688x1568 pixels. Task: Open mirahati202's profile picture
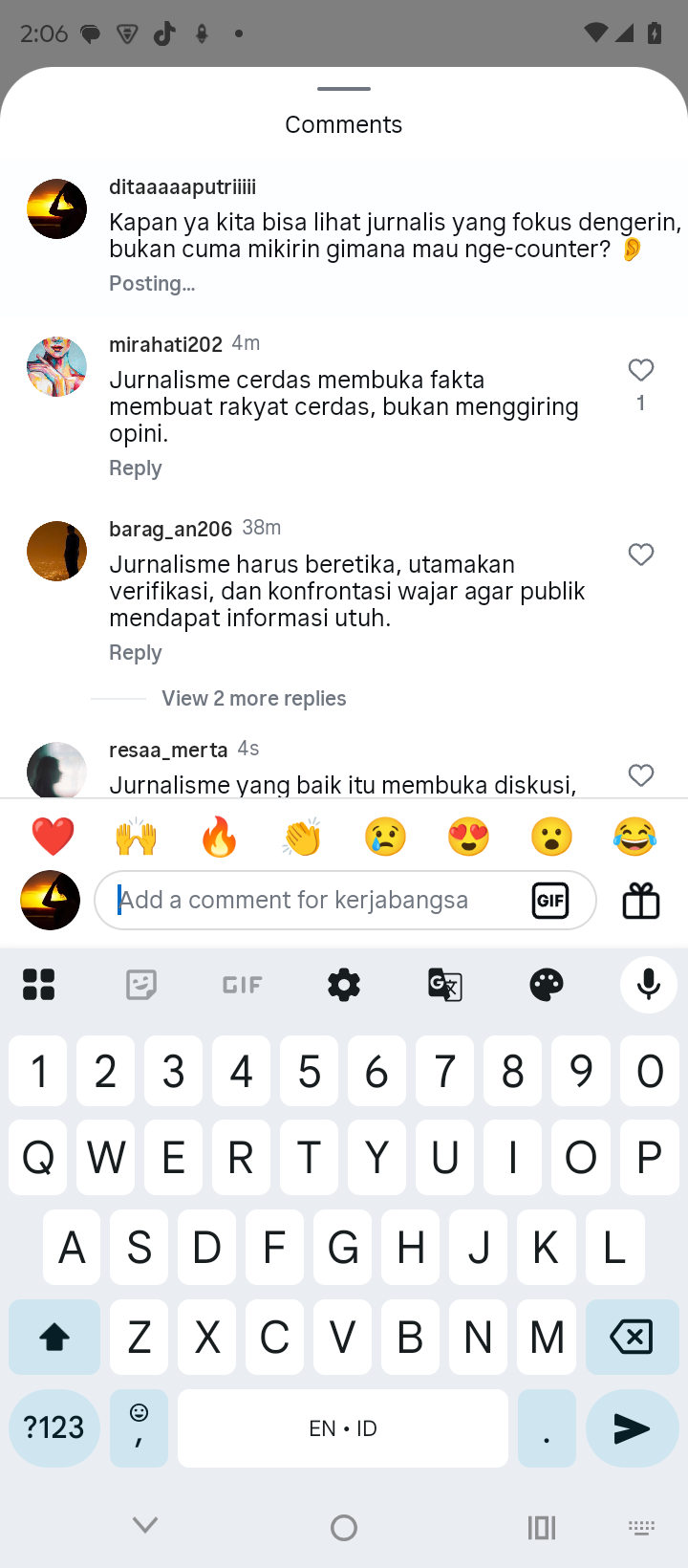tap(56, 366)
